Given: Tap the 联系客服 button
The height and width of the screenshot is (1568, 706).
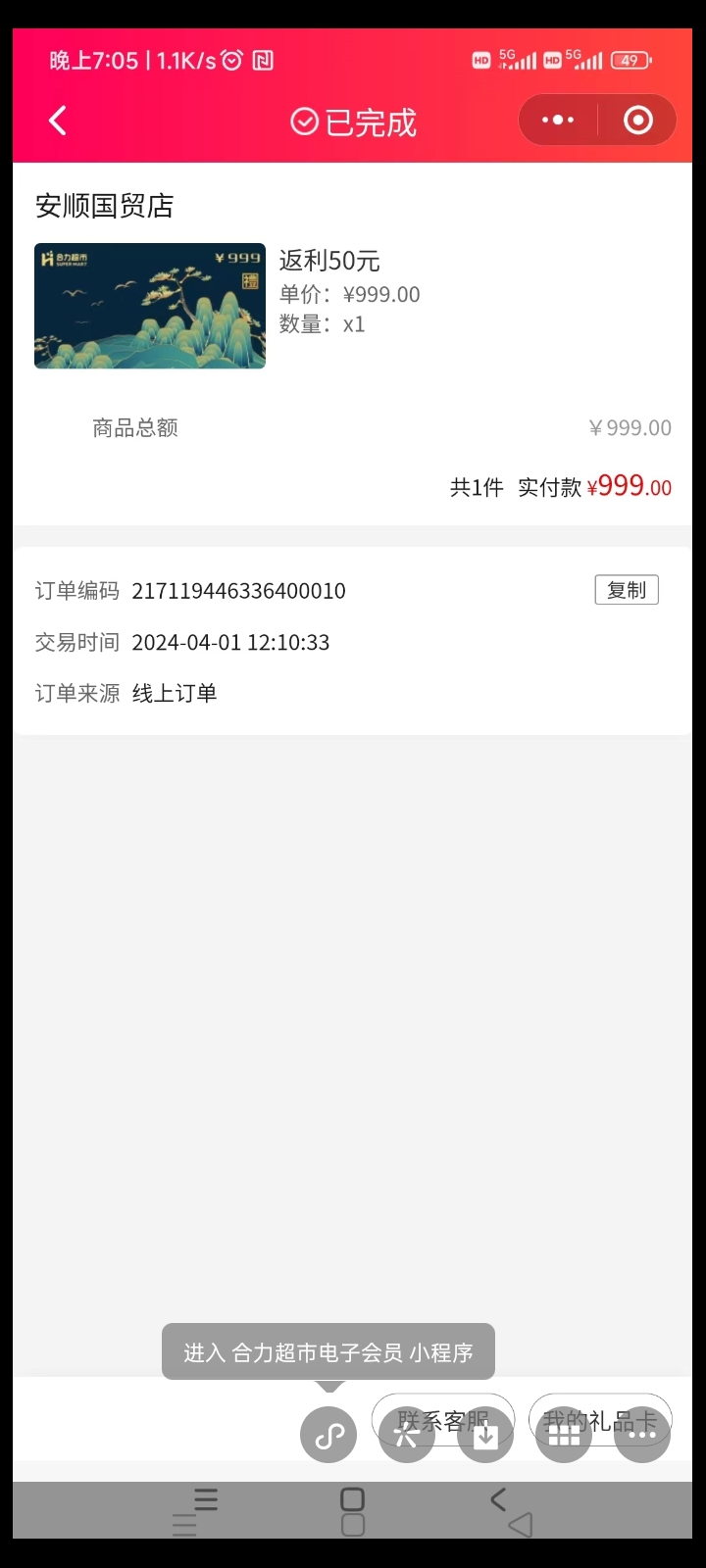Looking at the screenshot, I should [x=442, y=1419].
